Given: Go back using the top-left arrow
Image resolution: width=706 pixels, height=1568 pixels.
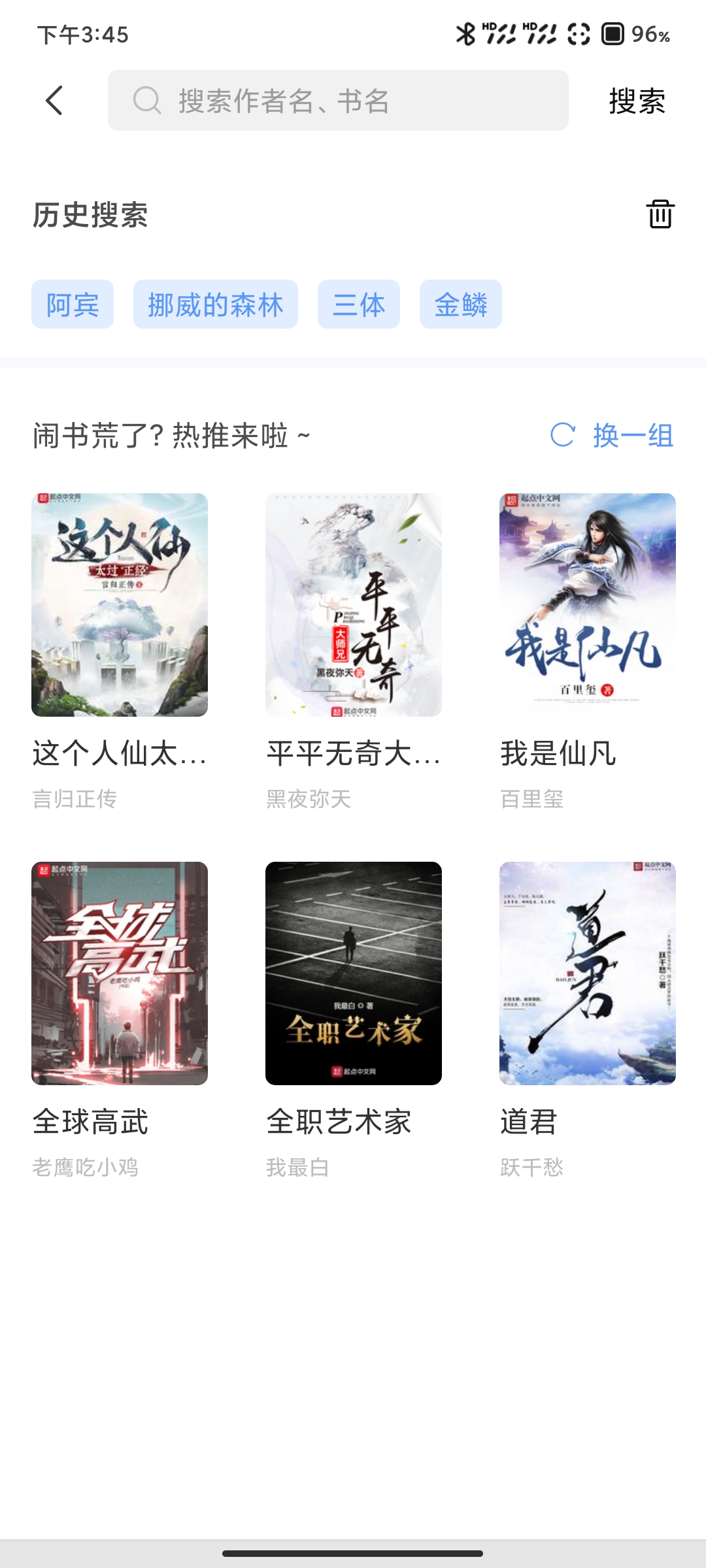Looking at the screenshot, I should point(55,101).
